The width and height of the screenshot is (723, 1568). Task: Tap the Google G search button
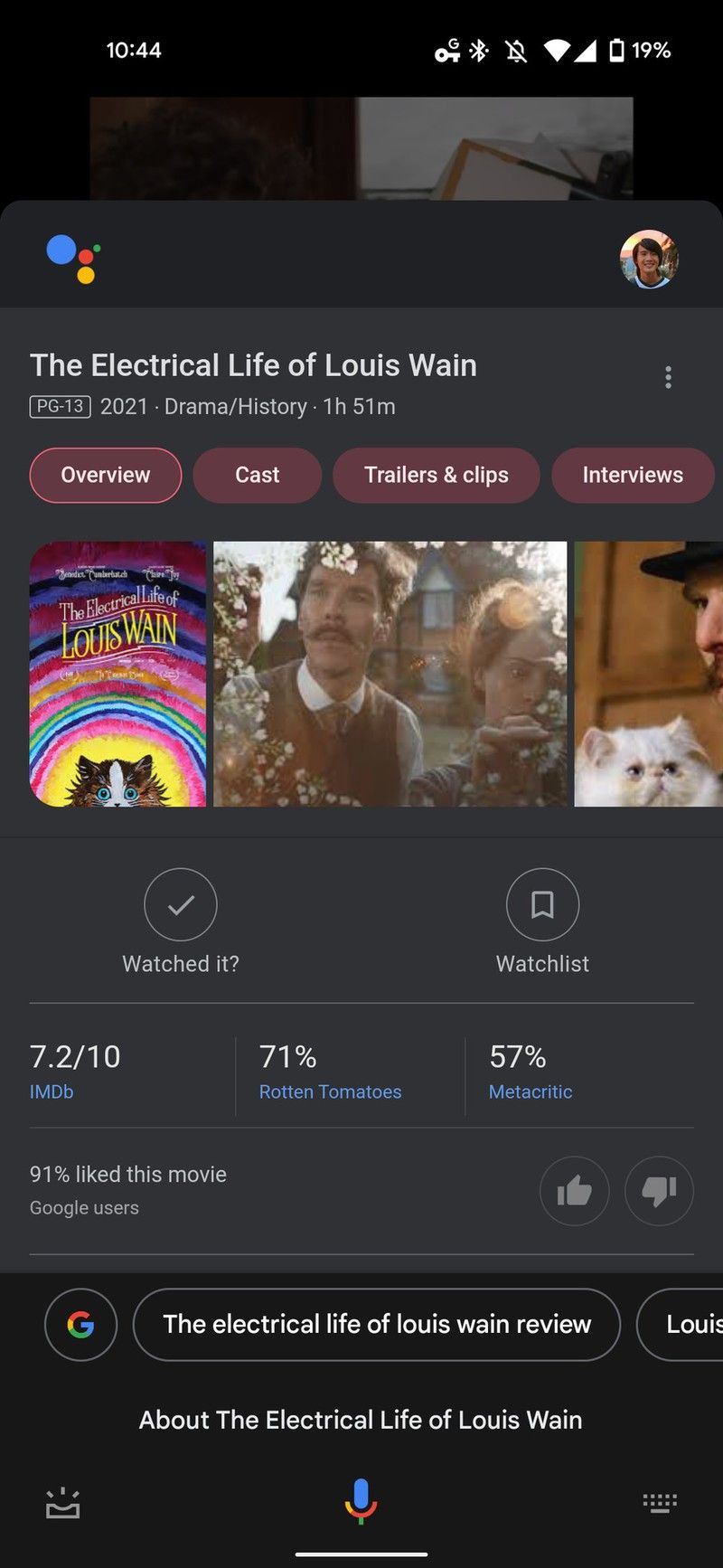point(80,1325)
